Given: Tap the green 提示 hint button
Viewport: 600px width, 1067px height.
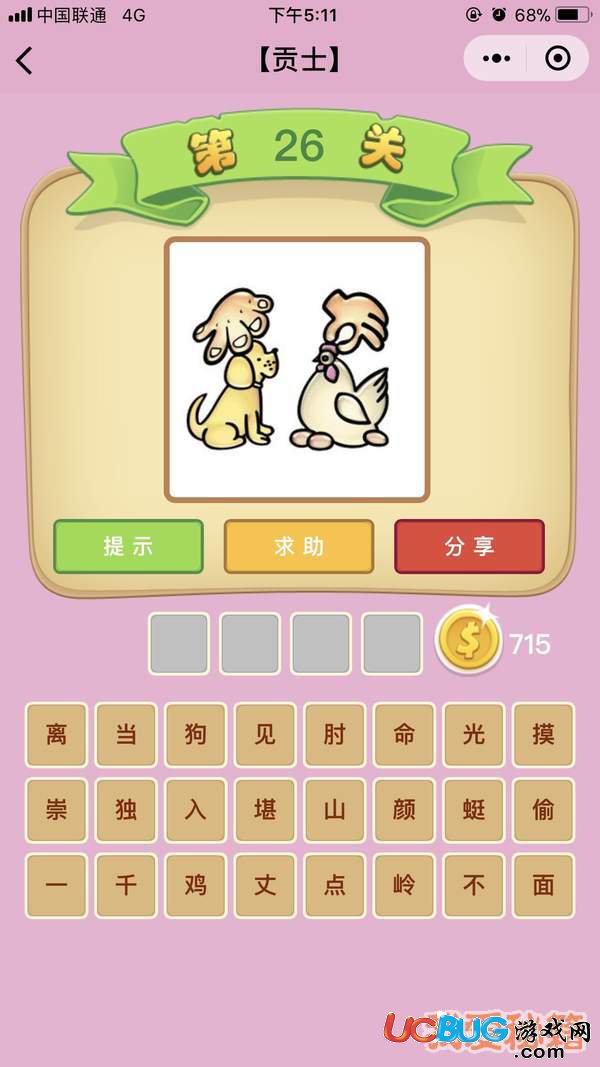Looking at the screenshot, I should (128, 546).
